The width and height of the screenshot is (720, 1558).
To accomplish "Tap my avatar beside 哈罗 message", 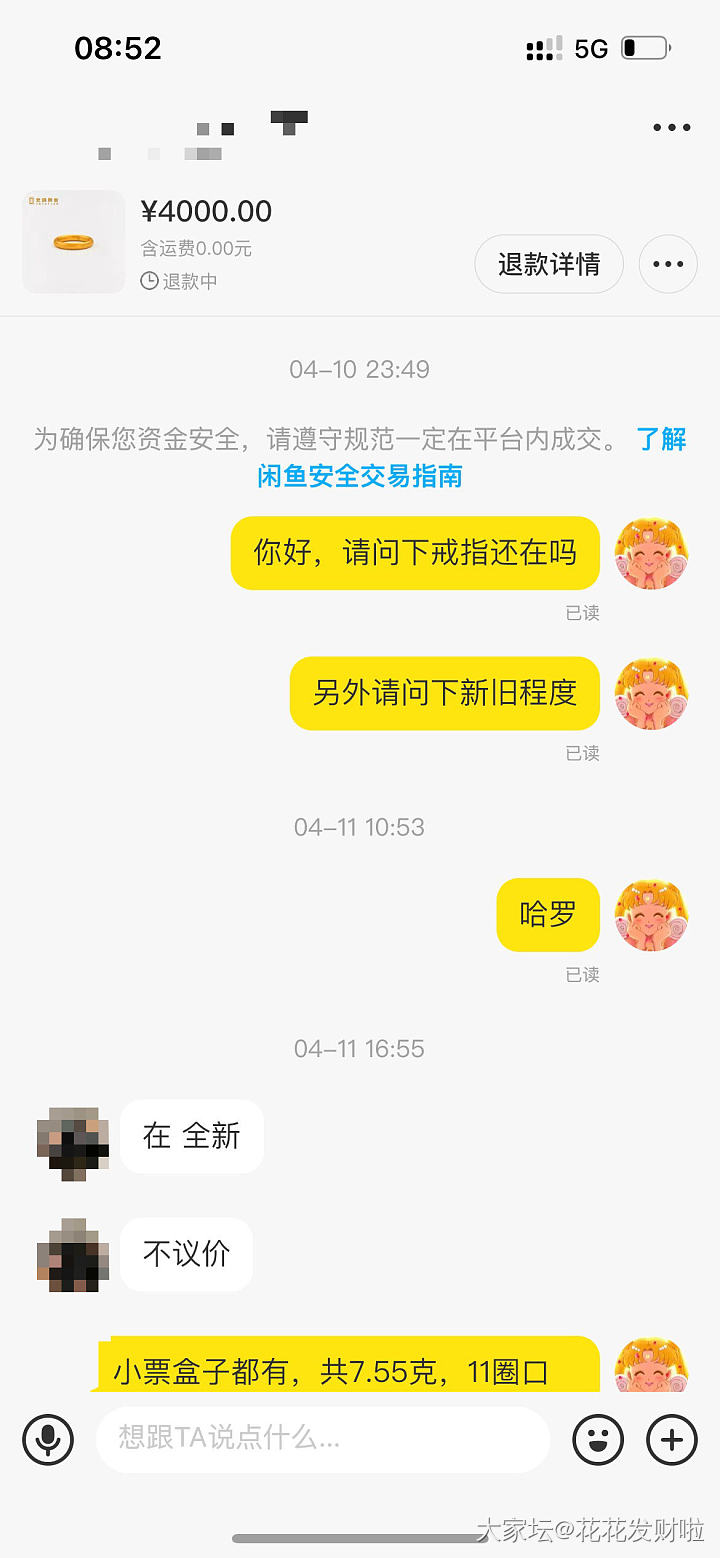I will click(651, 915).
